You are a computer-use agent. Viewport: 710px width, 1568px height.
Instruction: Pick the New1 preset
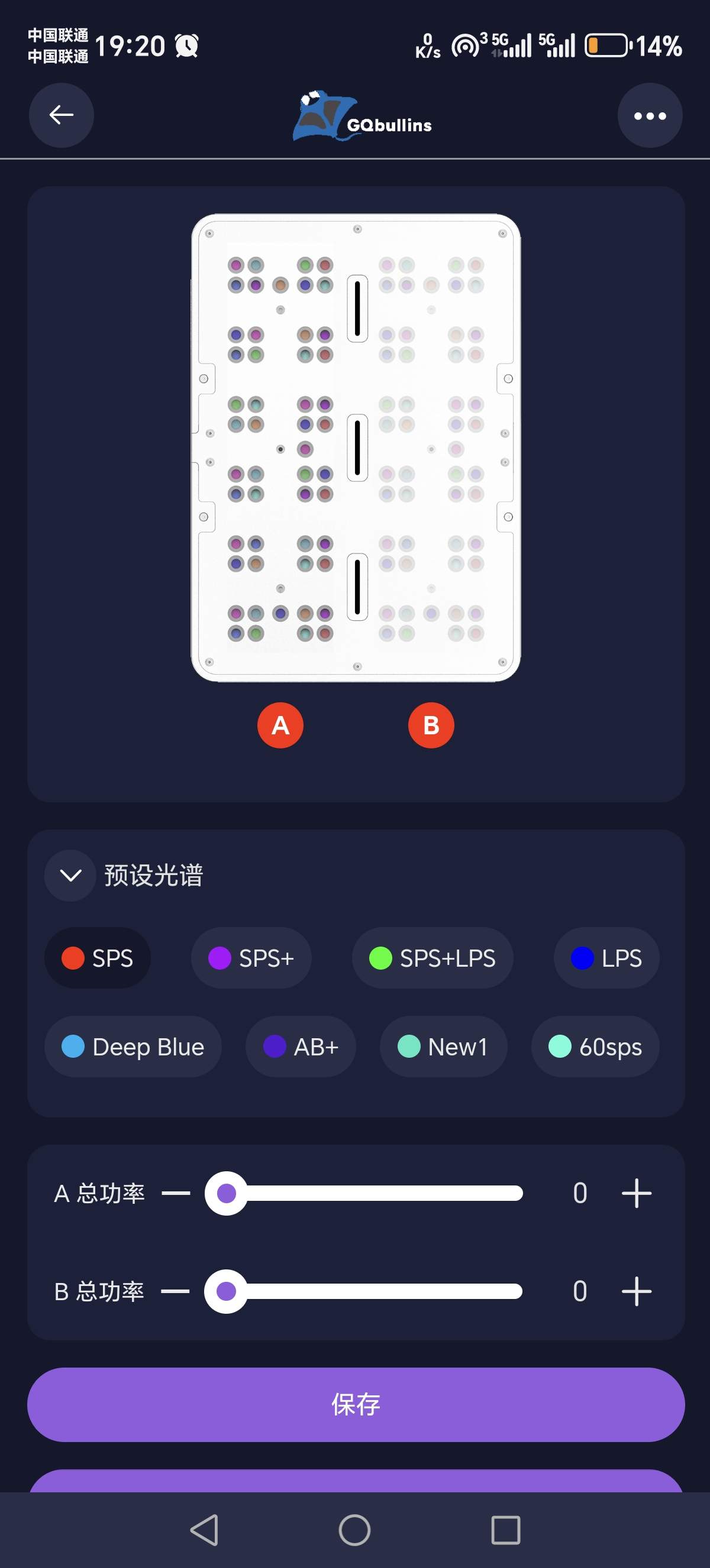pos(443,1047)
